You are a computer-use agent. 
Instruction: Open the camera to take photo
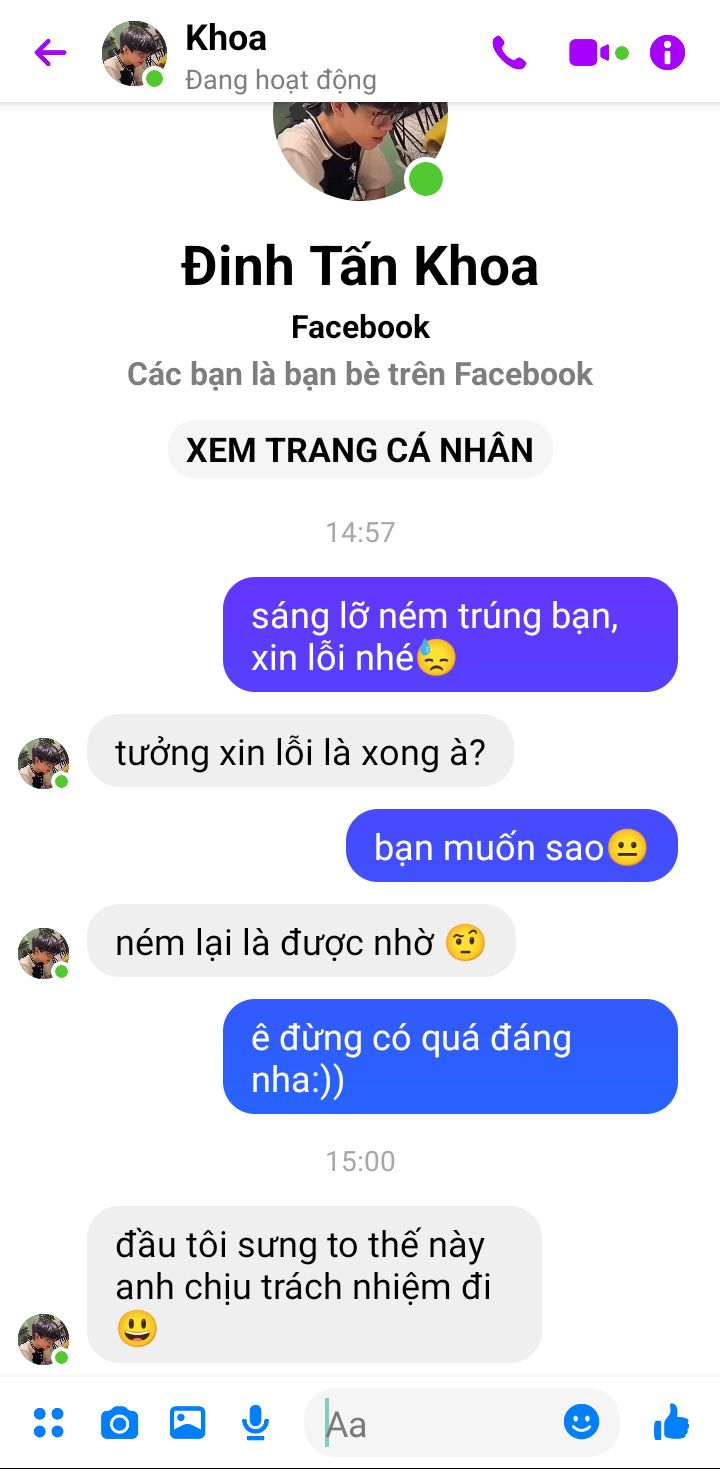coord(119,1421)
